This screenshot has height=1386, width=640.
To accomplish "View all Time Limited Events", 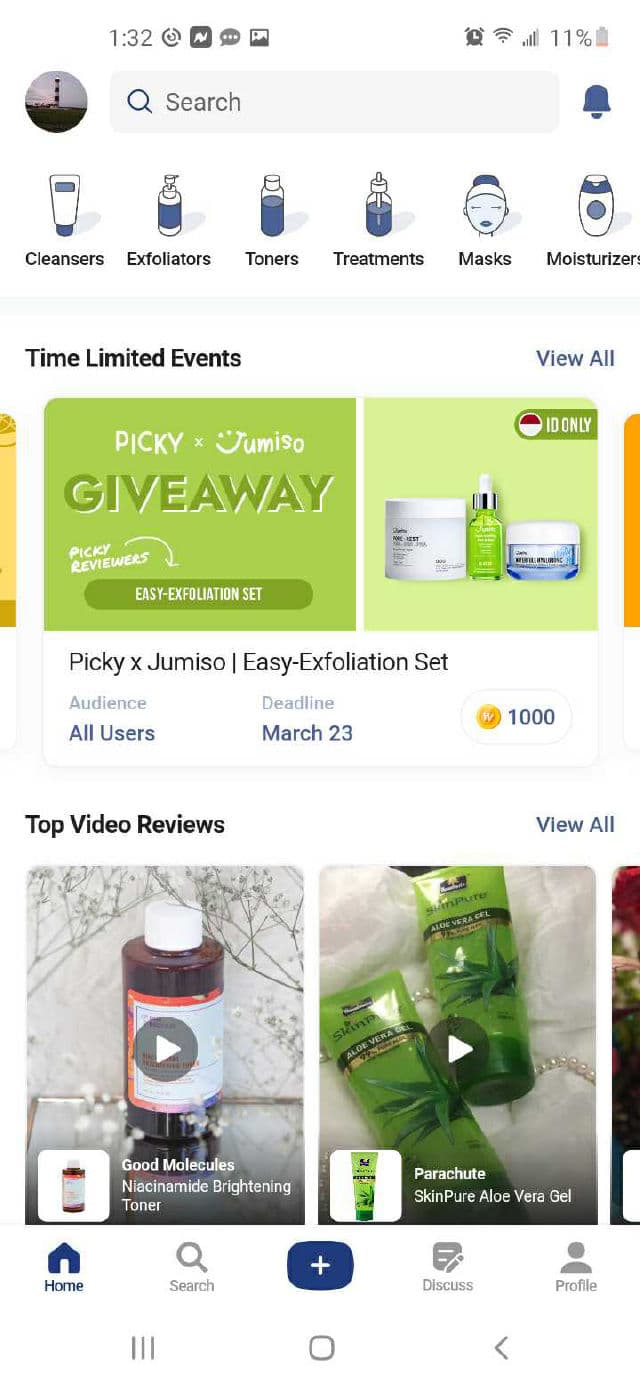I will point(575,358).
